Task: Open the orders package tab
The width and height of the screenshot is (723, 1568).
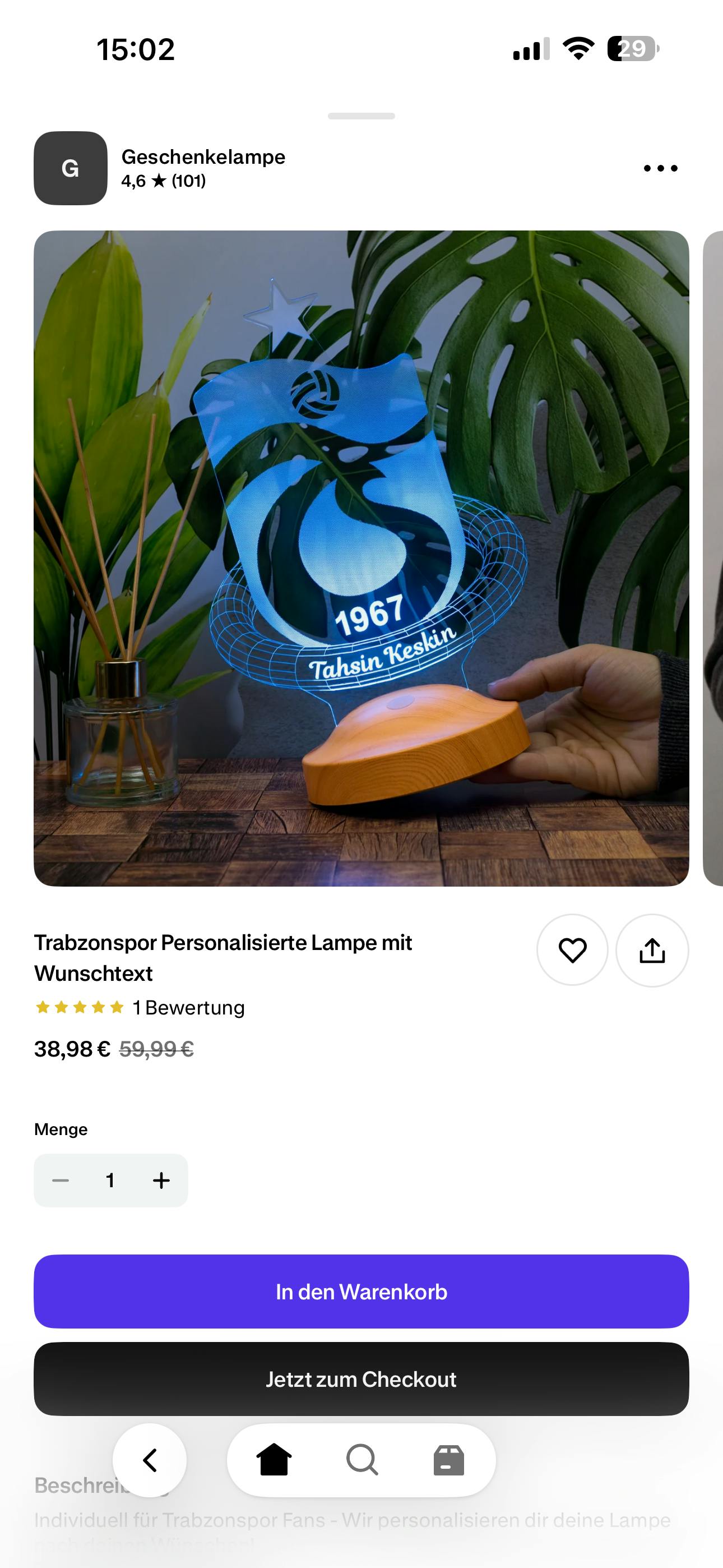Action: pyautogui.click(x=448, y=1460)
